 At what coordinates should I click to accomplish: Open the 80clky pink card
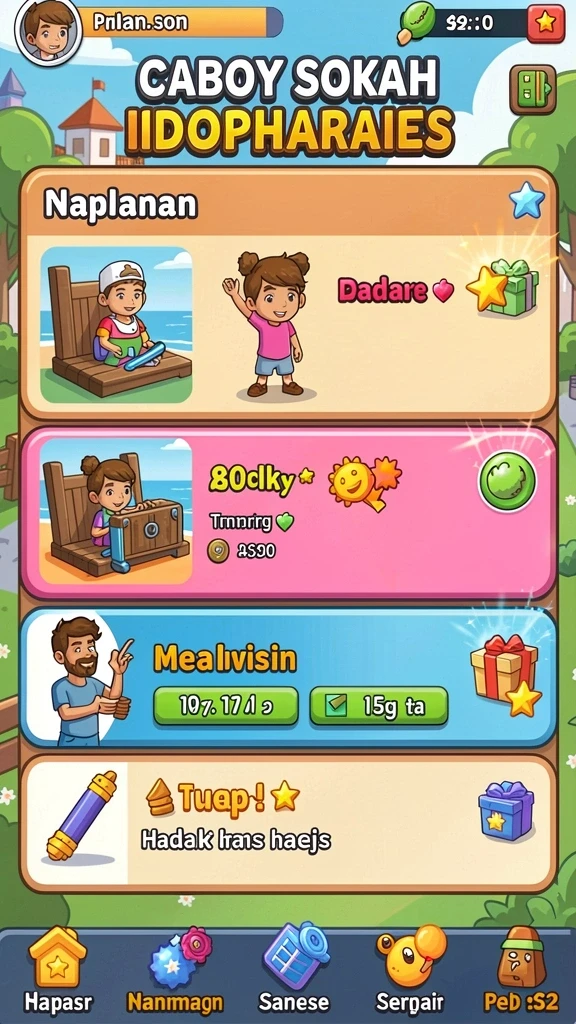coord(288,513)
